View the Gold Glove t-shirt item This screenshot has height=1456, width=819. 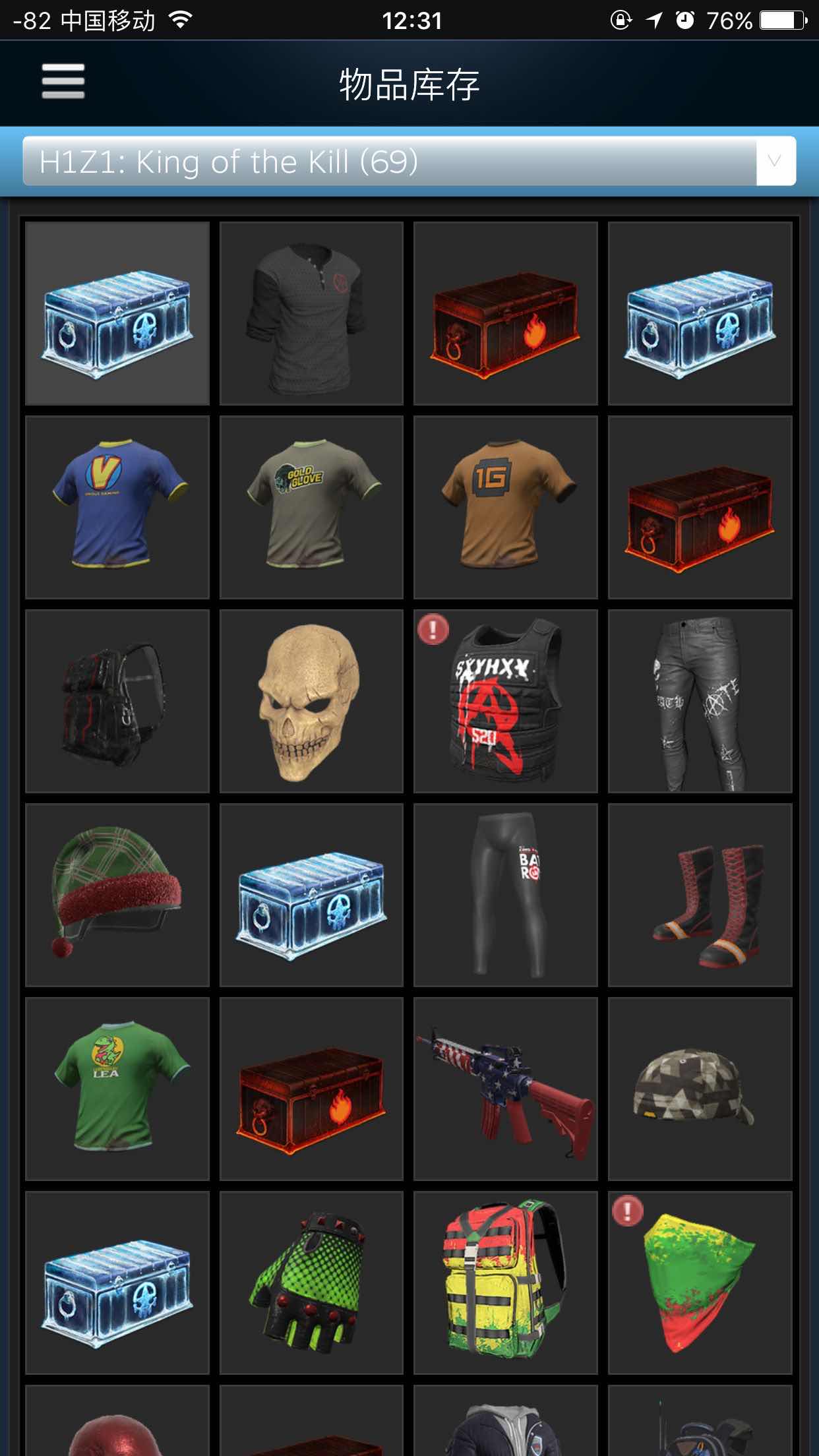(311, 507)
